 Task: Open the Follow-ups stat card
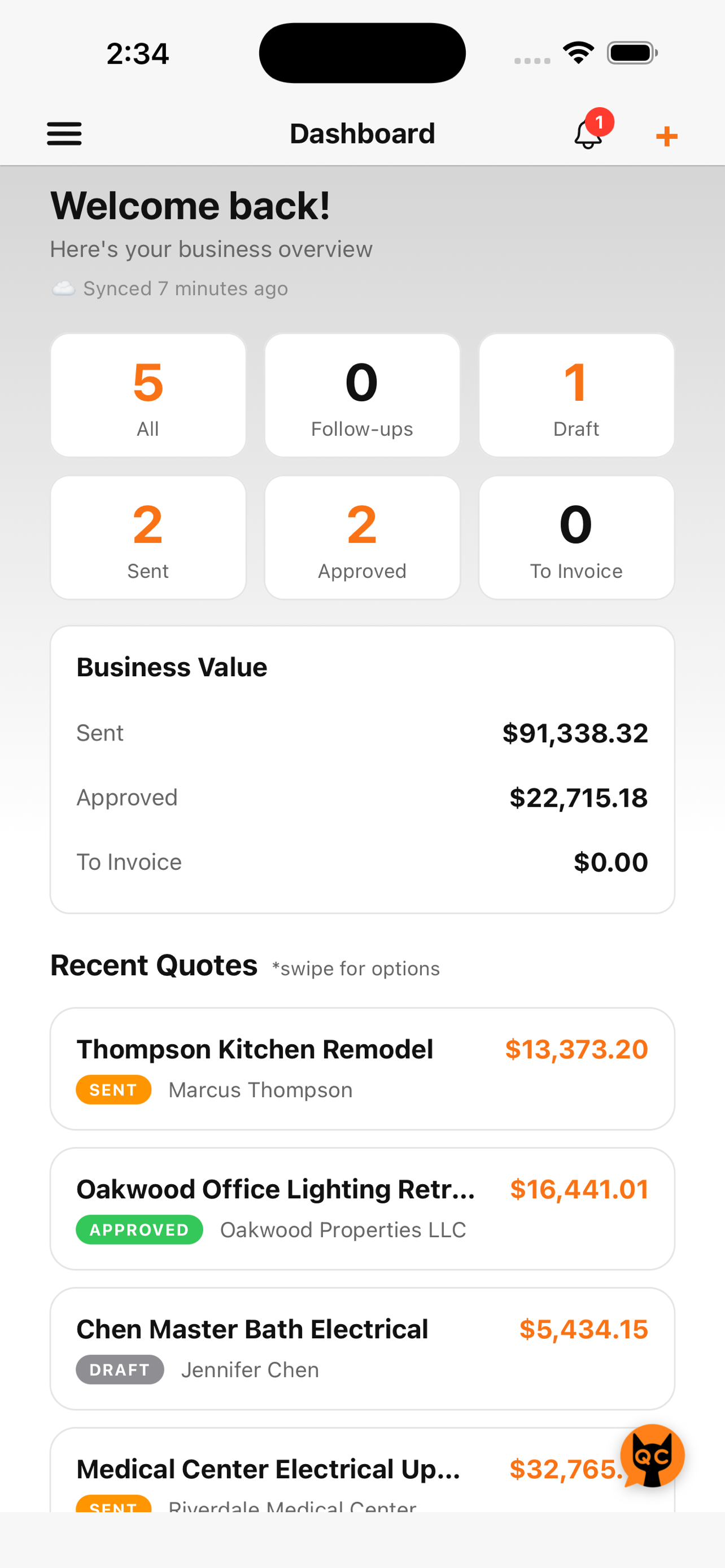pyautogui.click(x=362, y=395)
